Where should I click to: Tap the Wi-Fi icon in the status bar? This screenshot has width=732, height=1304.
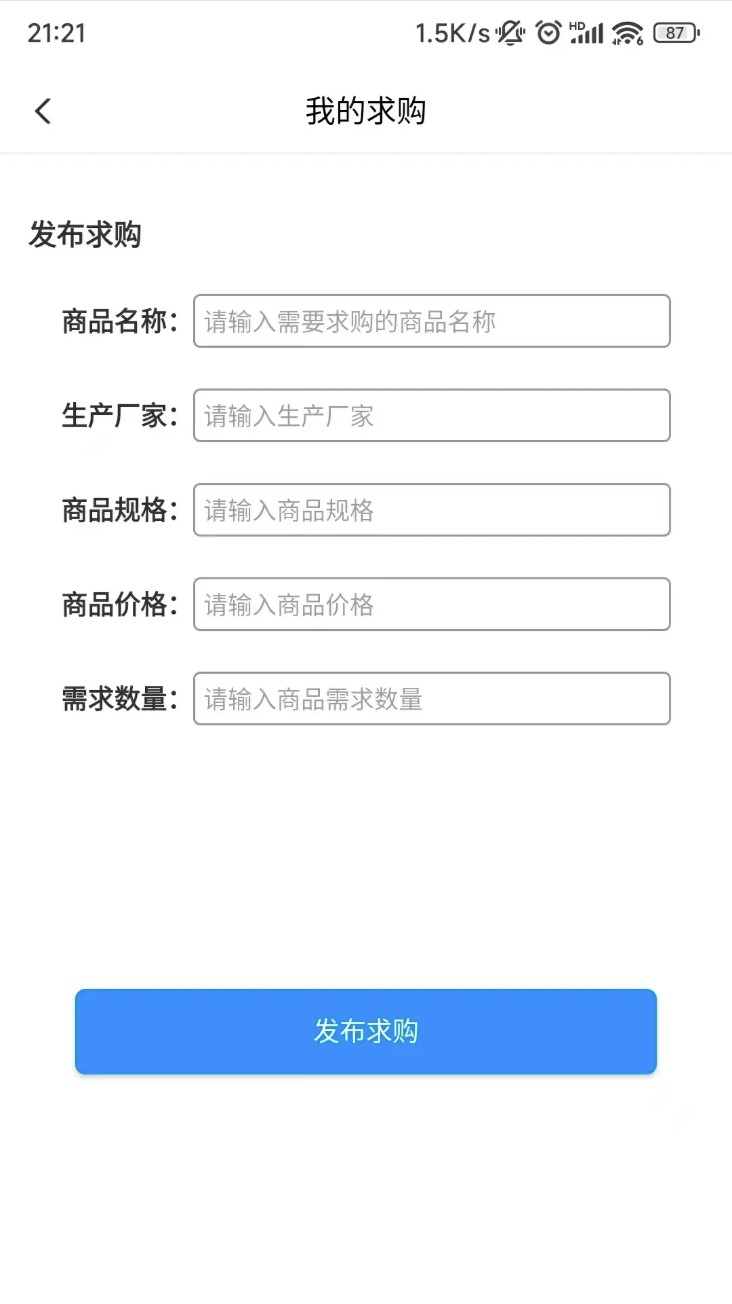[x=628, y=33]
